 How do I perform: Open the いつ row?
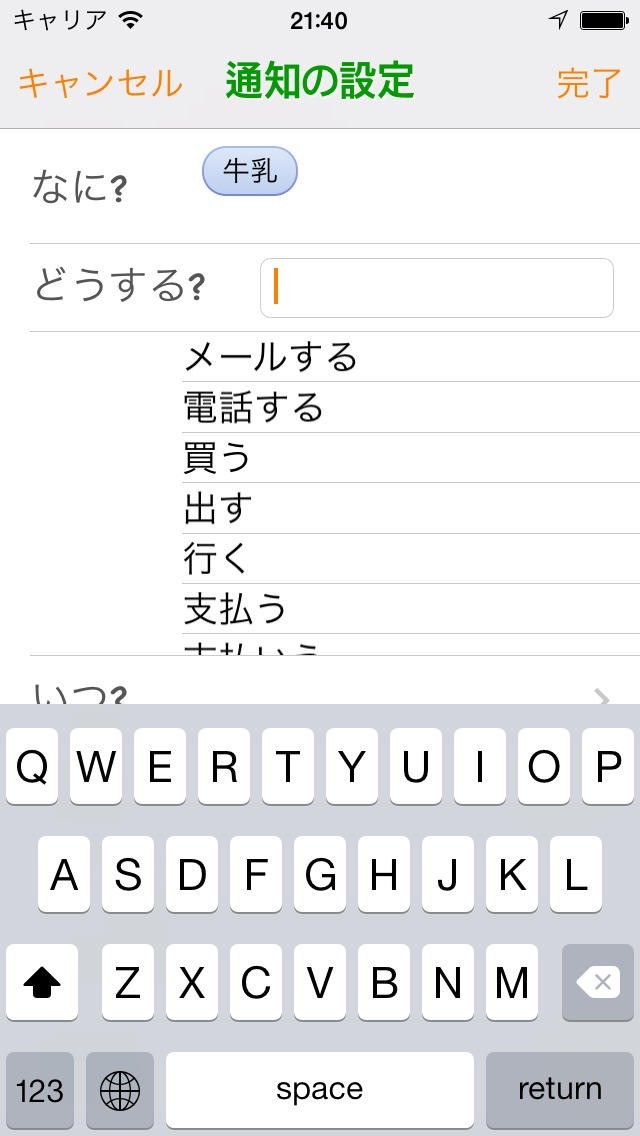tap(320, 691)
